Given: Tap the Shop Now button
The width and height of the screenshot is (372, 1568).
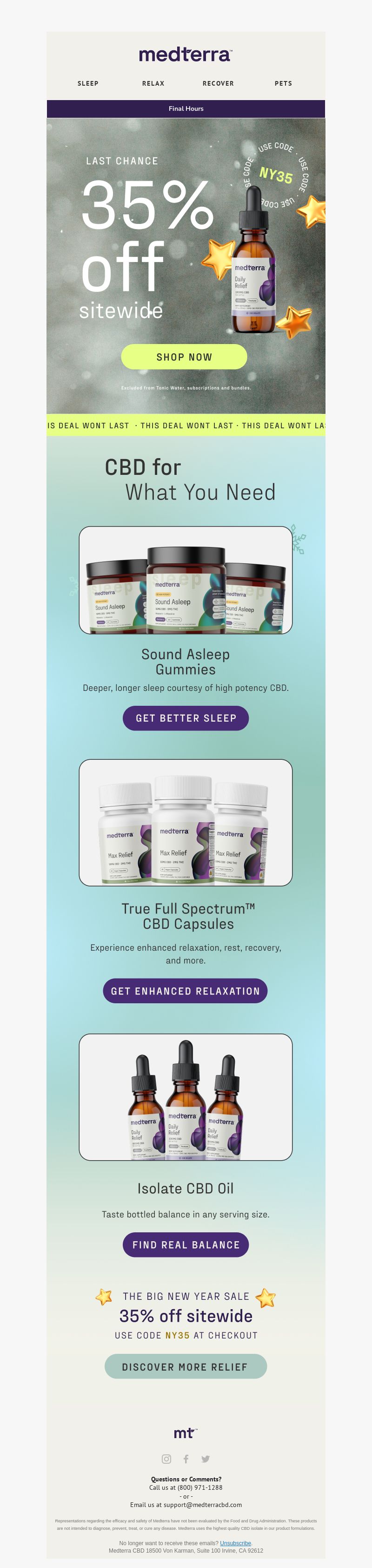Looking at the screenshot, I should click(x=184, y=357).
